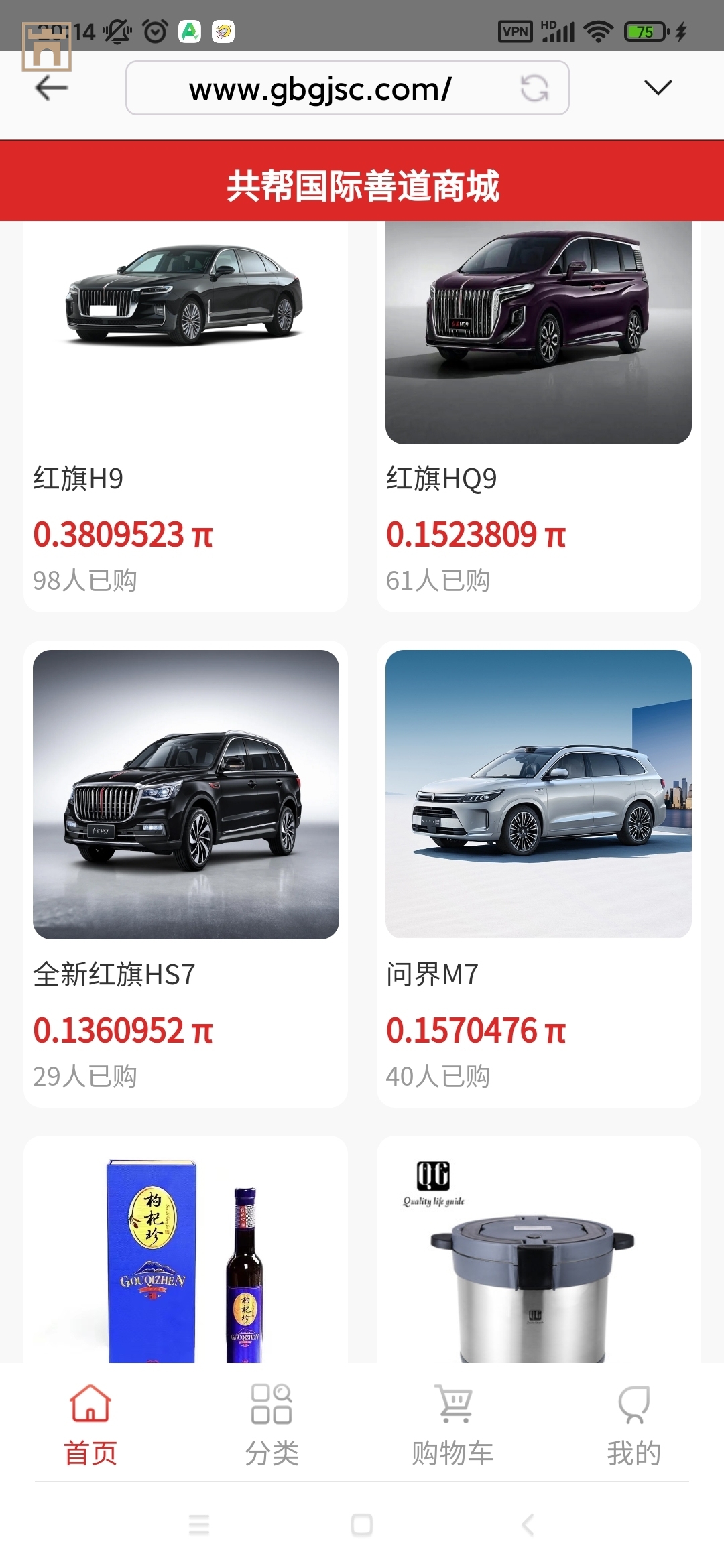This screenshot has height=1568, width=724.
Task: Go back using the browser arrow
Action: coord(52,88)
